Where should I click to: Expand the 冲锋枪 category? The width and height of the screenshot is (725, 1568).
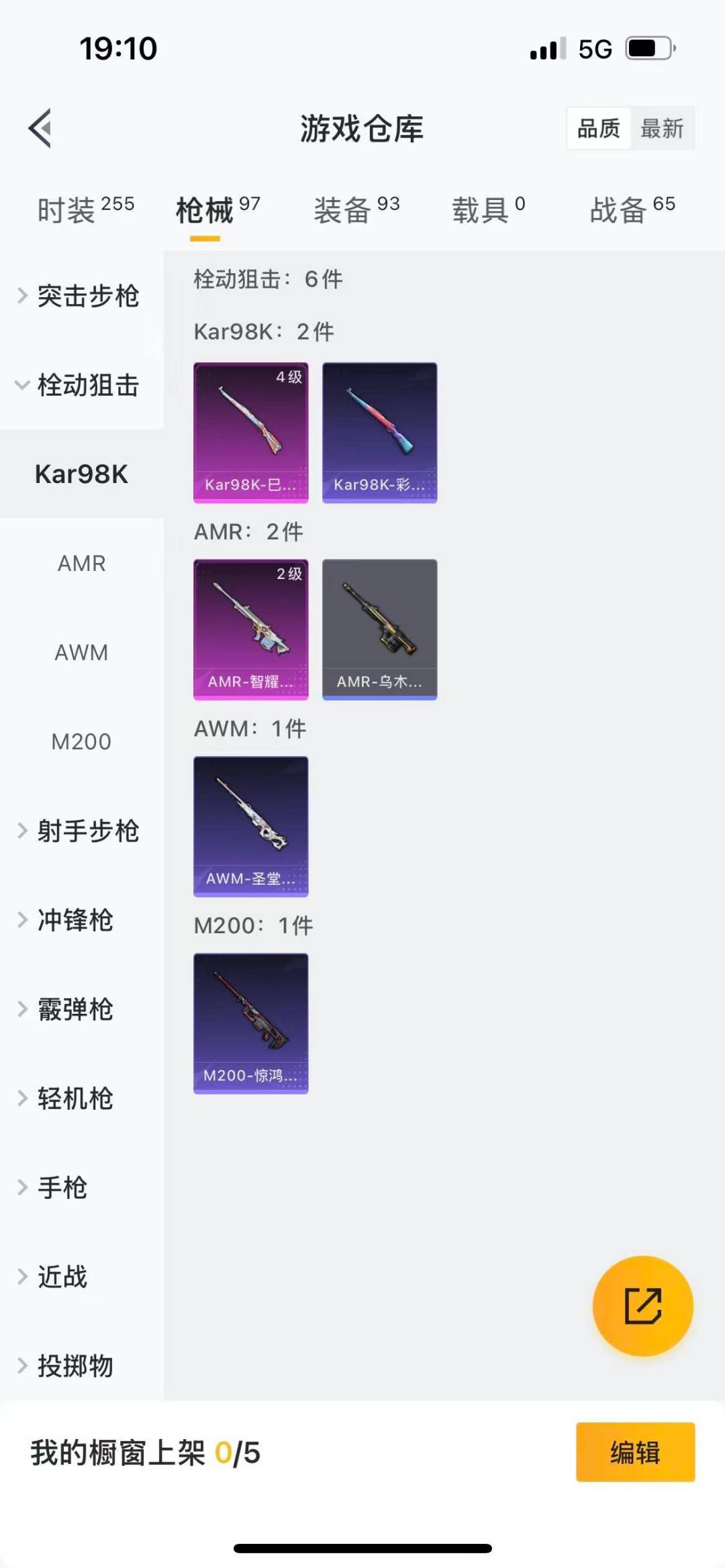point(74,920)
